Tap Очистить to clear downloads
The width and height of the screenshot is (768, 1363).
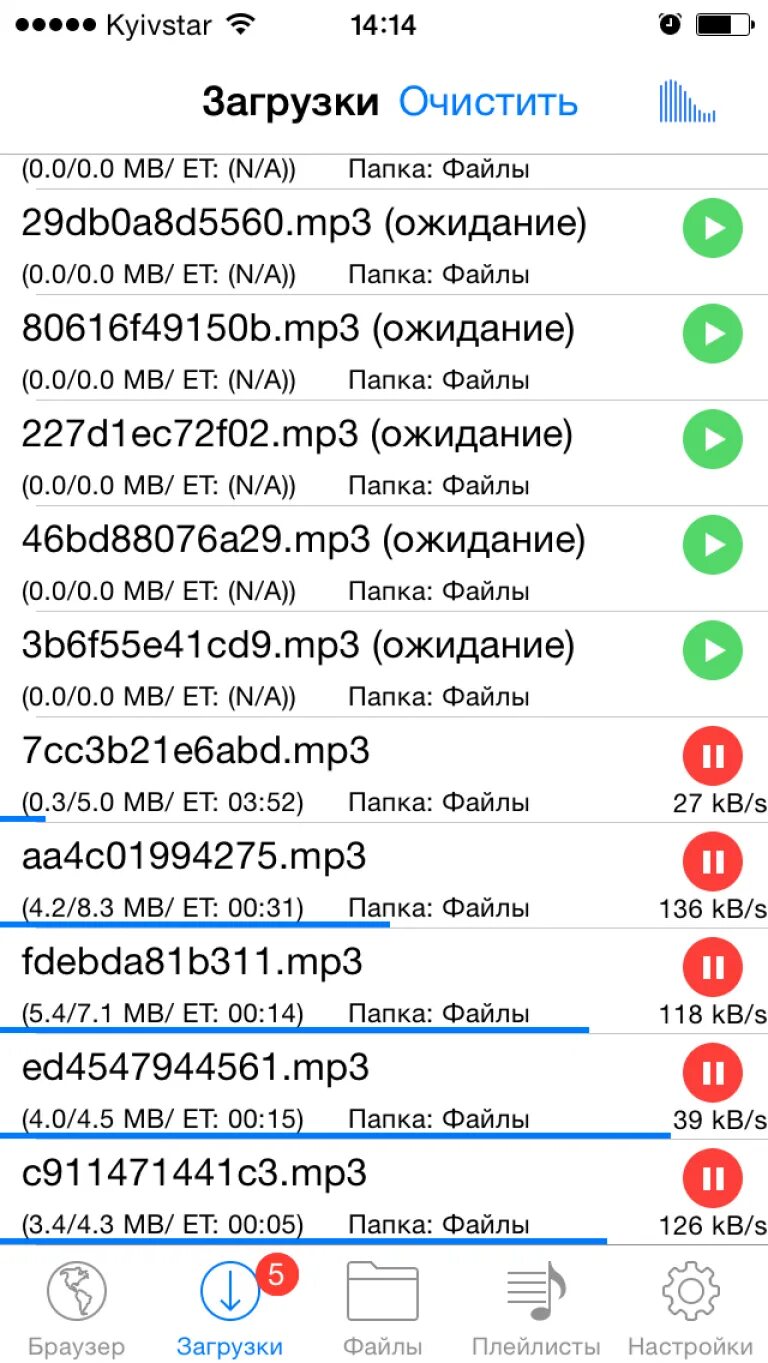(488, 102)
